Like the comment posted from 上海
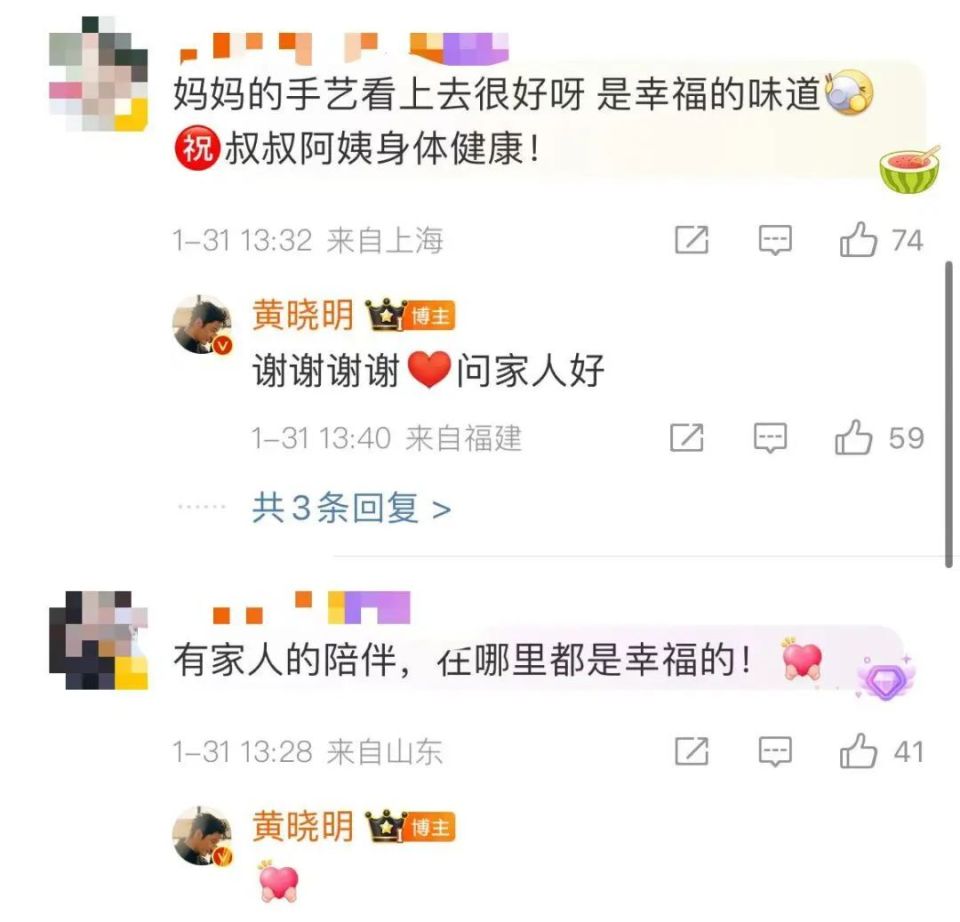 click(858, 240)
